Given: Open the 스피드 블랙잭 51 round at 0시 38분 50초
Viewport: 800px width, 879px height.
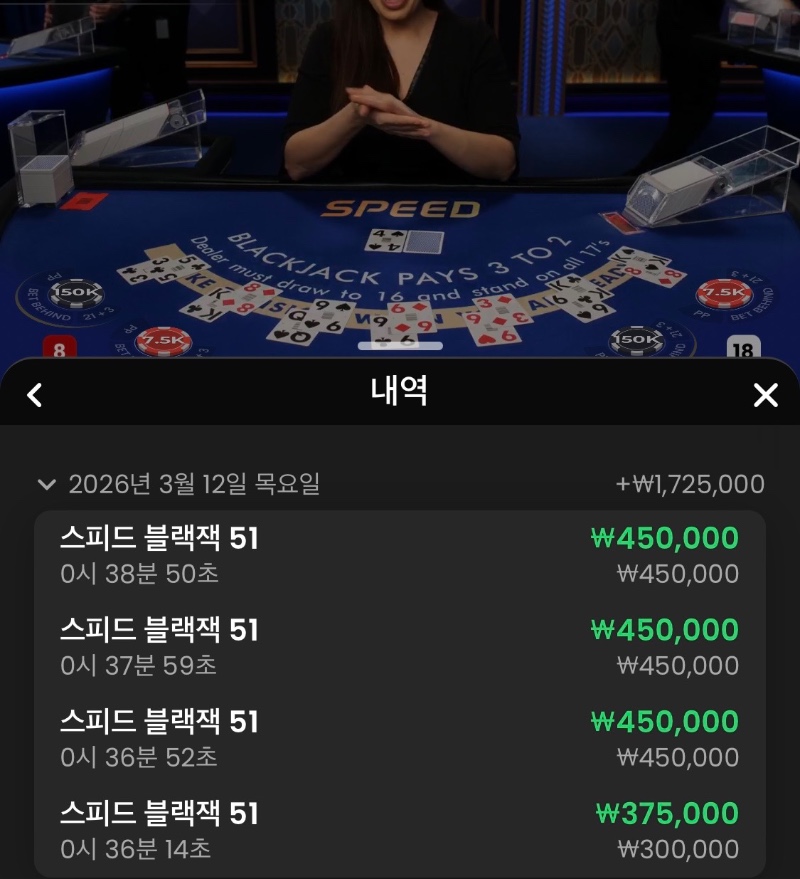Looking at the screenshot, I should (400, 556).
